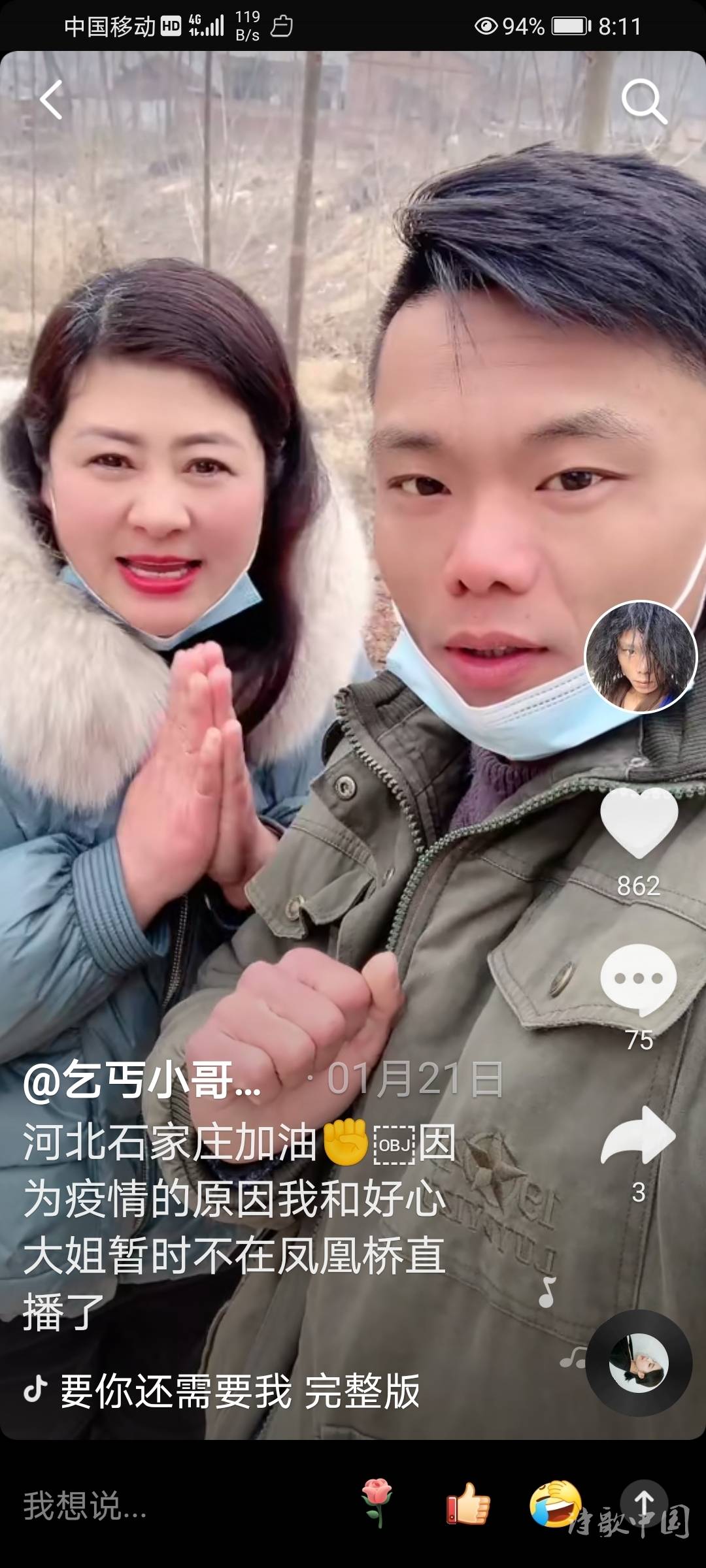The height and width of the screenshot is (1568, 706).
Task: Send a rose emoji reaction
Action: [x=377, y=1503]
